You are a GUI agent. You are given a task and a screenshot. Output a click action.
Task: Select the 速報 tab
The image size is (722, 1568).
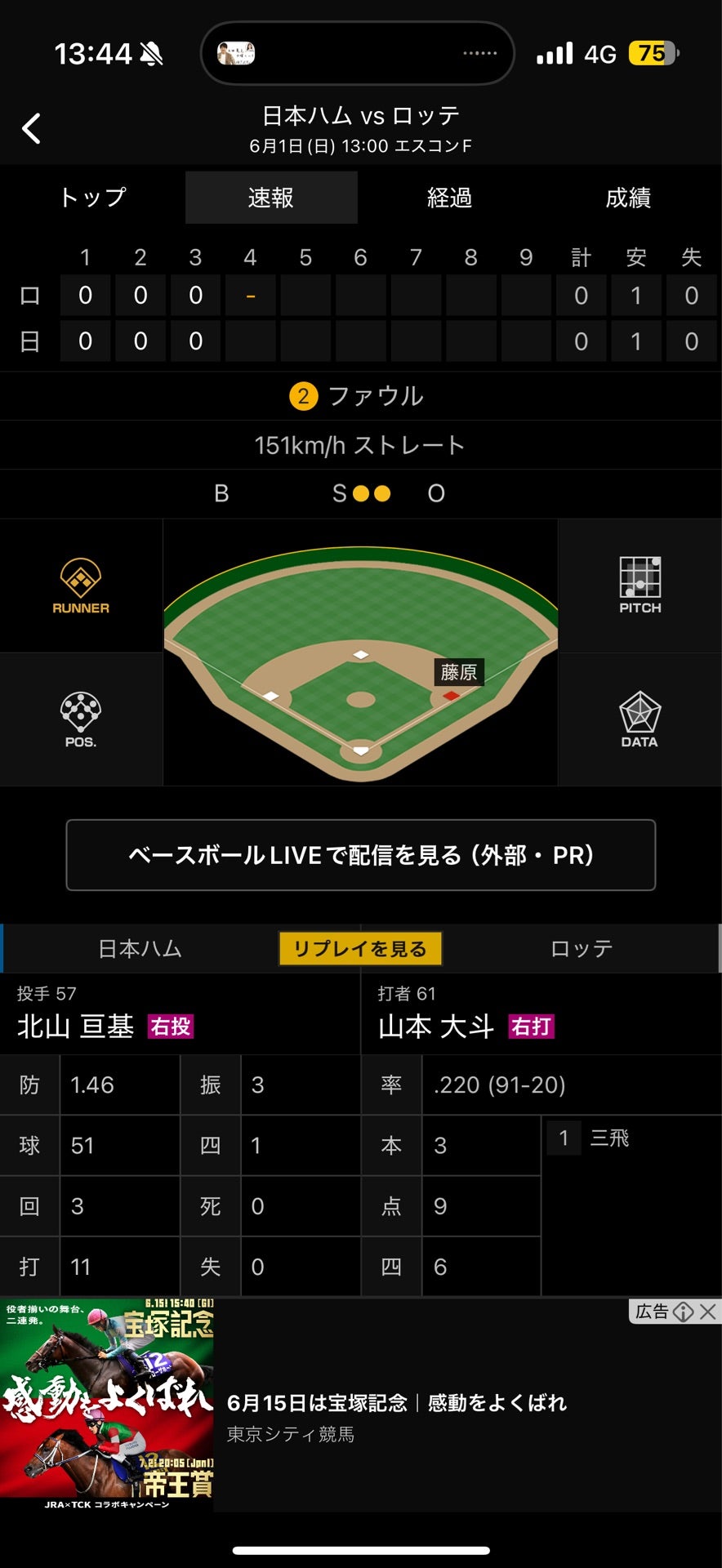[271, 198]
